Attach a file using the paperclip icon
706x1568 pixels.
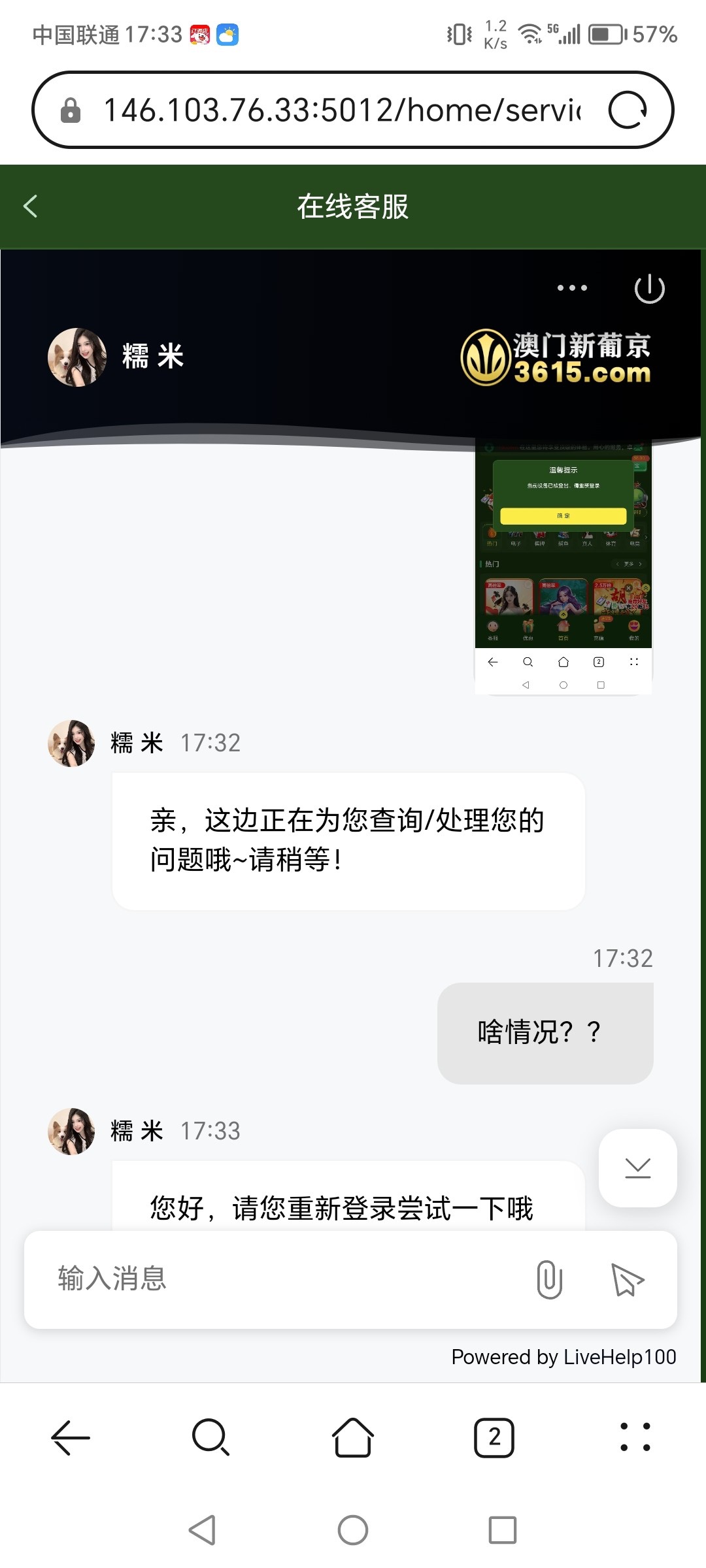coord(548,1281)
